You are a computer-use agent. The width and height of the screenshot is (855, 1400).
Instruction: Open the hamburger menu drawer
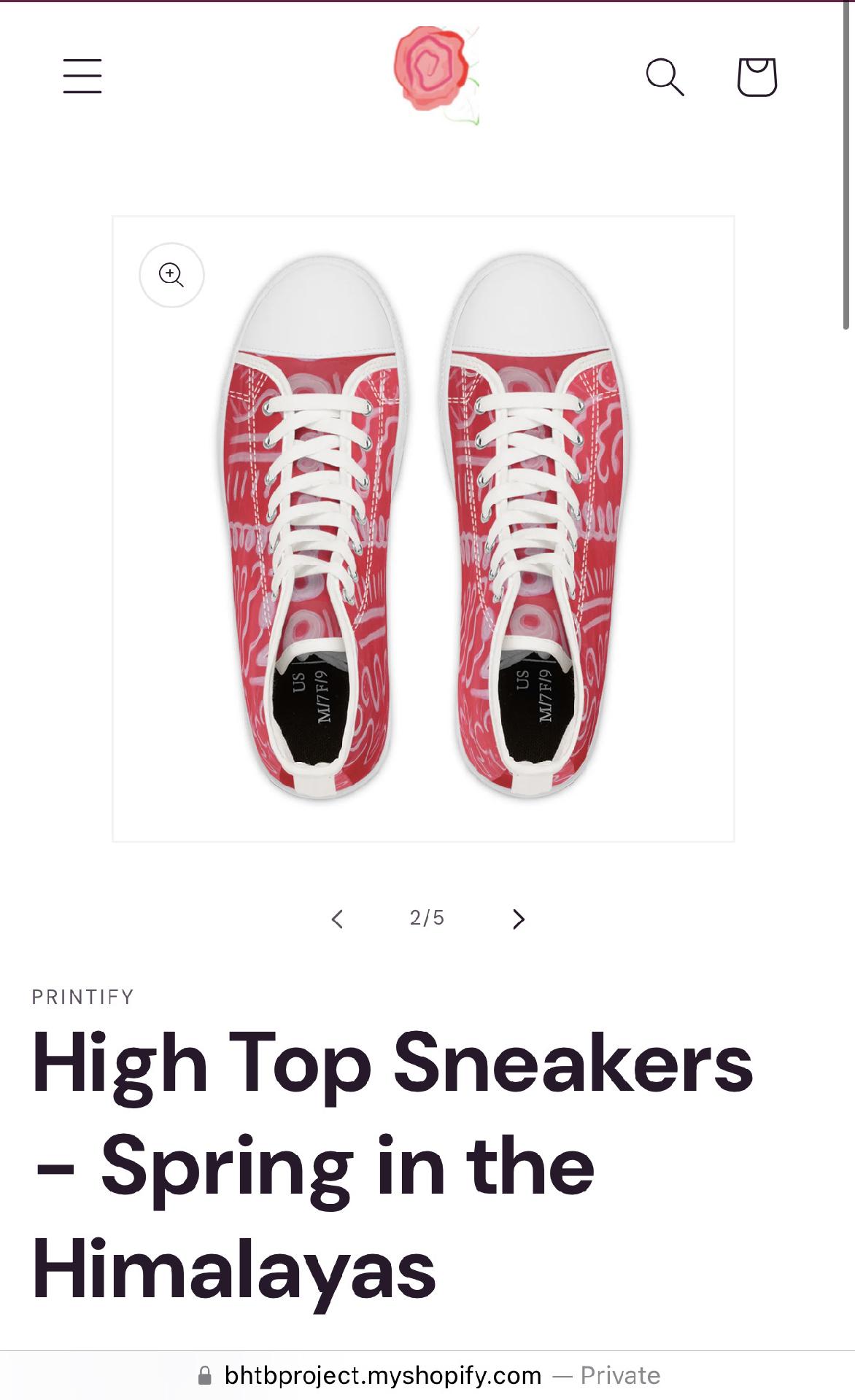tap(82, 77)
